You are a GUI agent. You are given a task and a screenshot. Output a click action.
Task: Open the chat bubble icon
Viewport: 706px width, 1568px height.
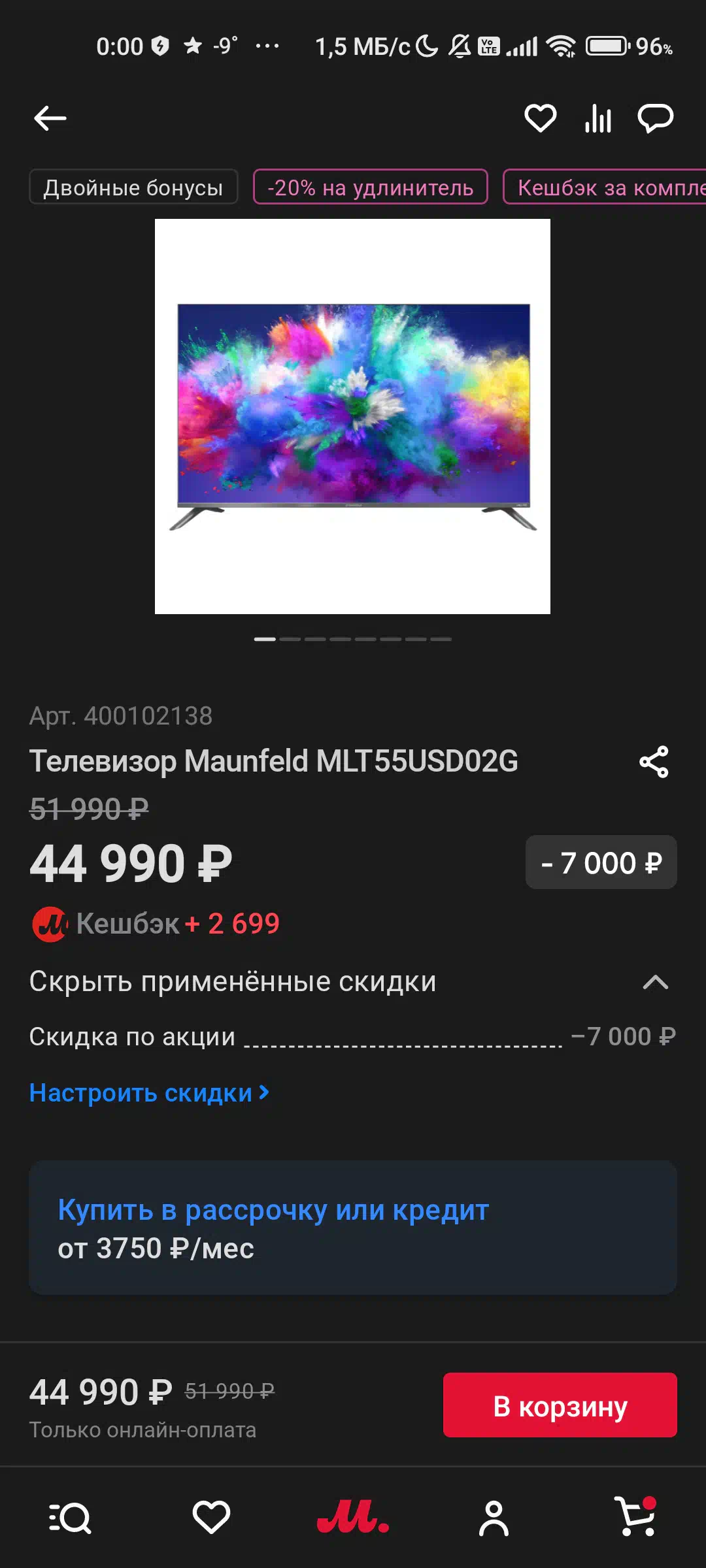pos(655,118)
